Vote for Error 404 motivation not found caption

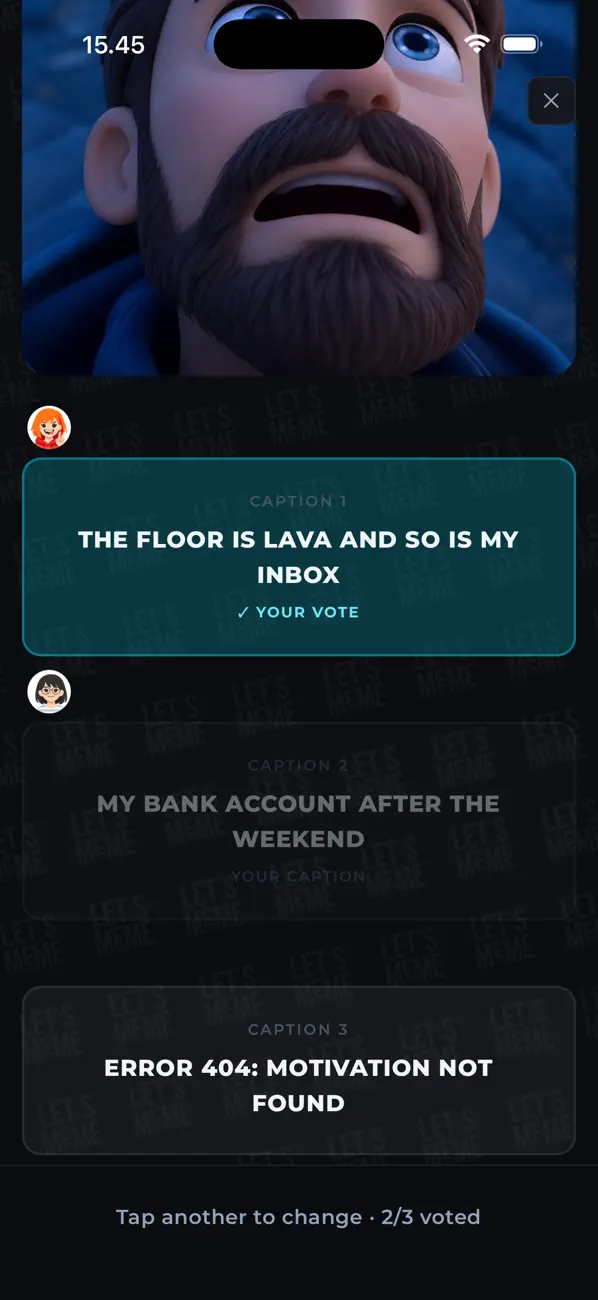point(299,1070)
